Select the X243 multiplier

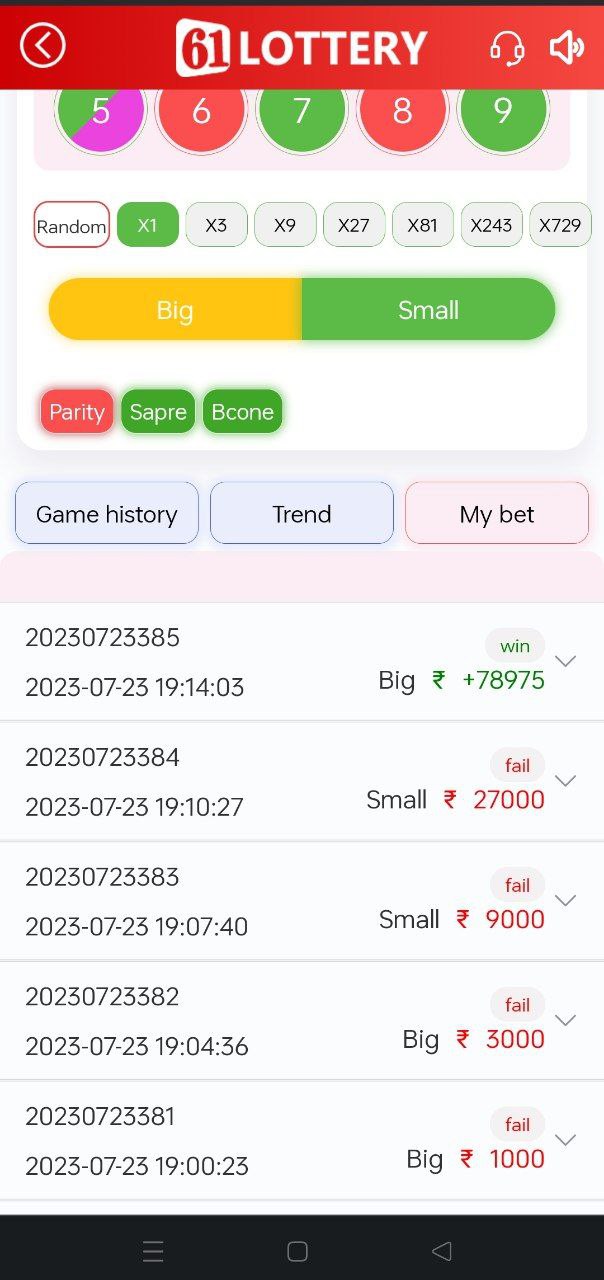[x=491, y=225]
